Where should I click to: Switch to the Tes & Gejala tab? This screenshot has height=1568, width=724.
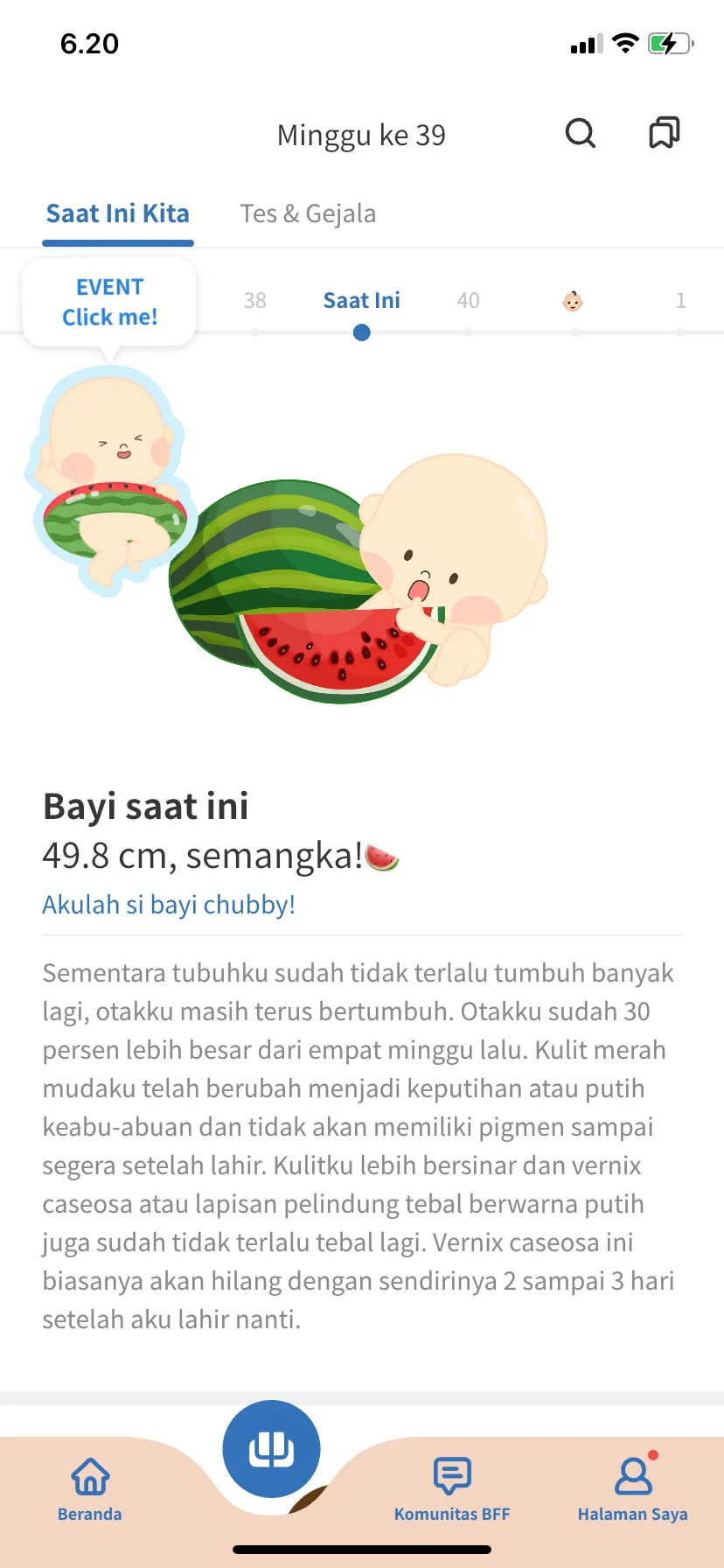tap(308, 213)
